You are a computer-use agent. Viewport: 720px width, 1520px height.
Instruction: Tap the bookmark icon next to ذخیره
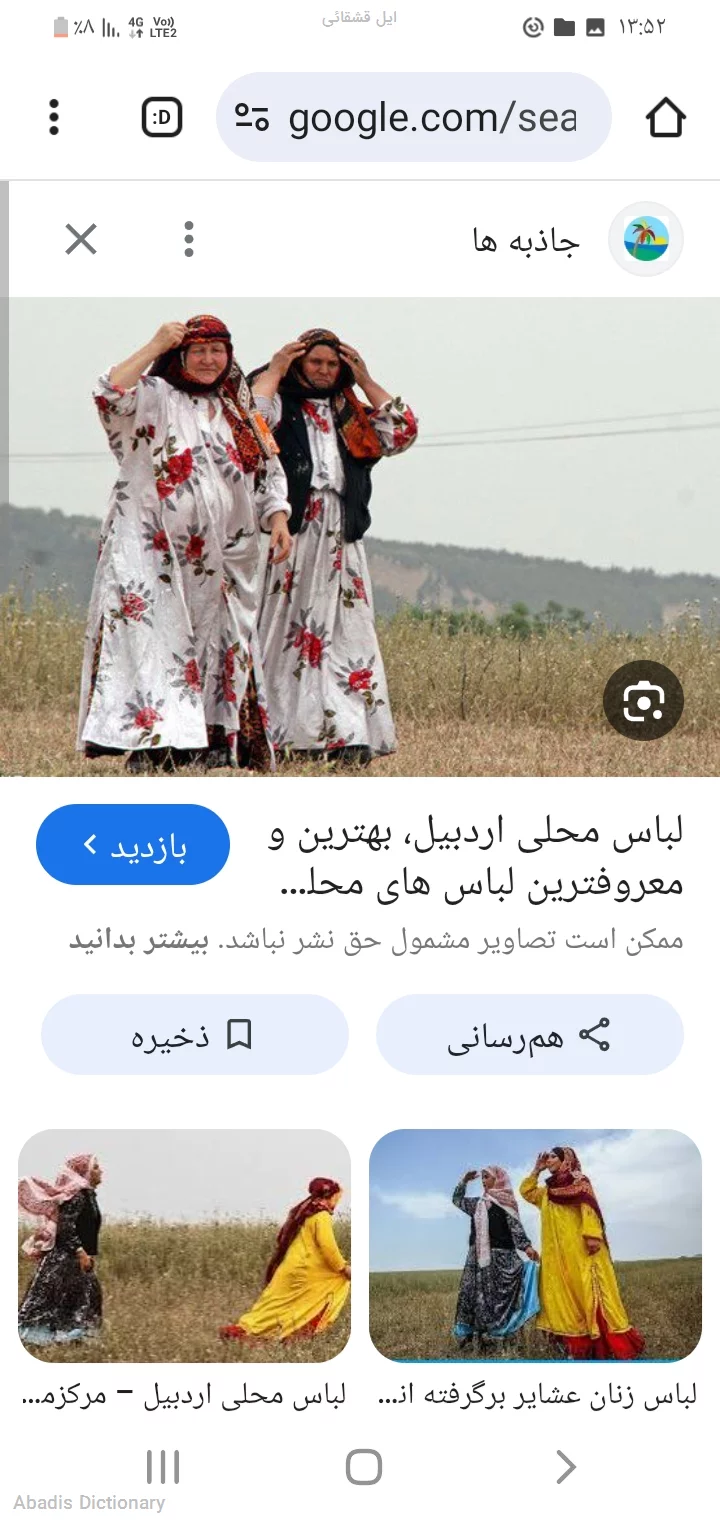[240, 1035]
